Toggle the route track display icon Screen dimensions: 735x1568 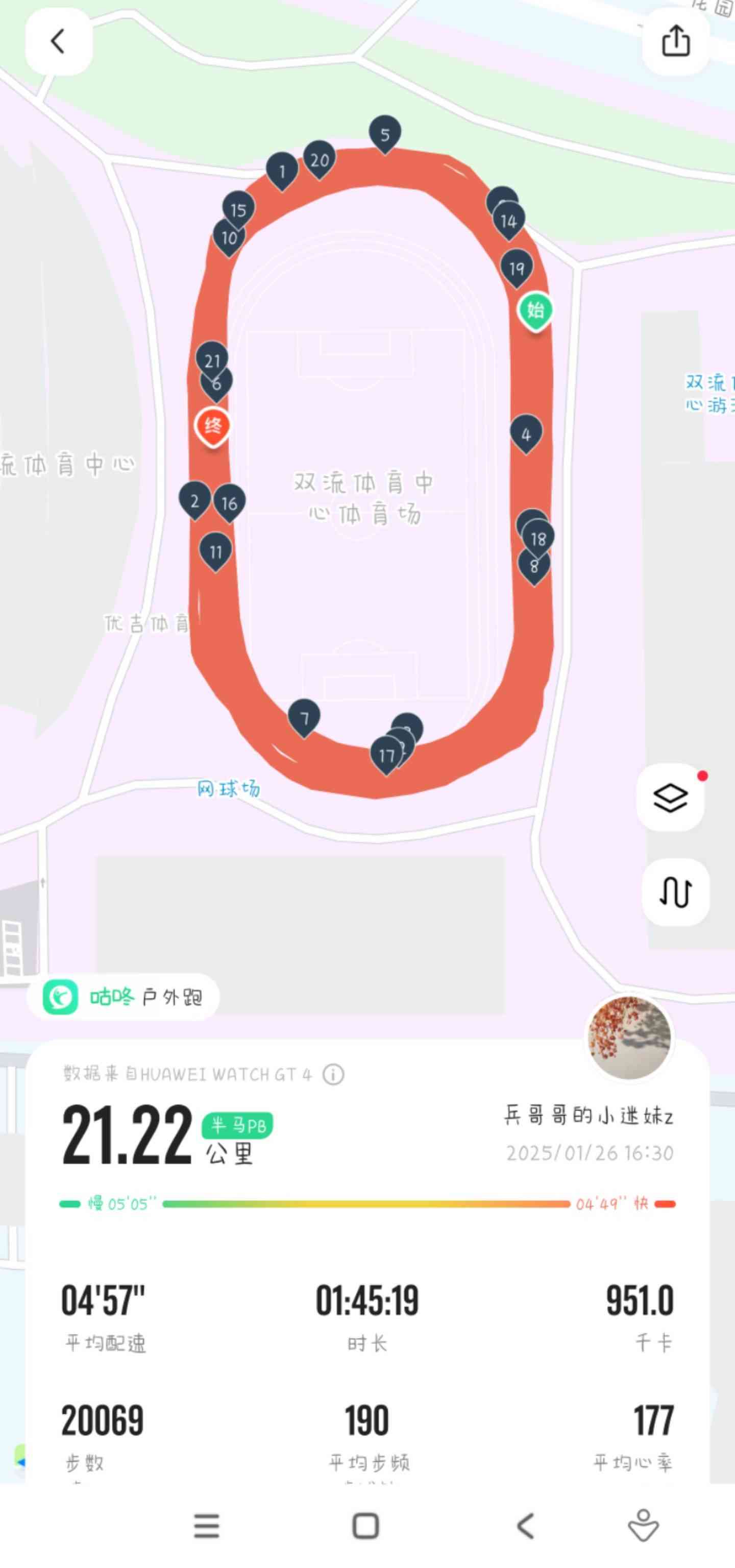[675, 892]
